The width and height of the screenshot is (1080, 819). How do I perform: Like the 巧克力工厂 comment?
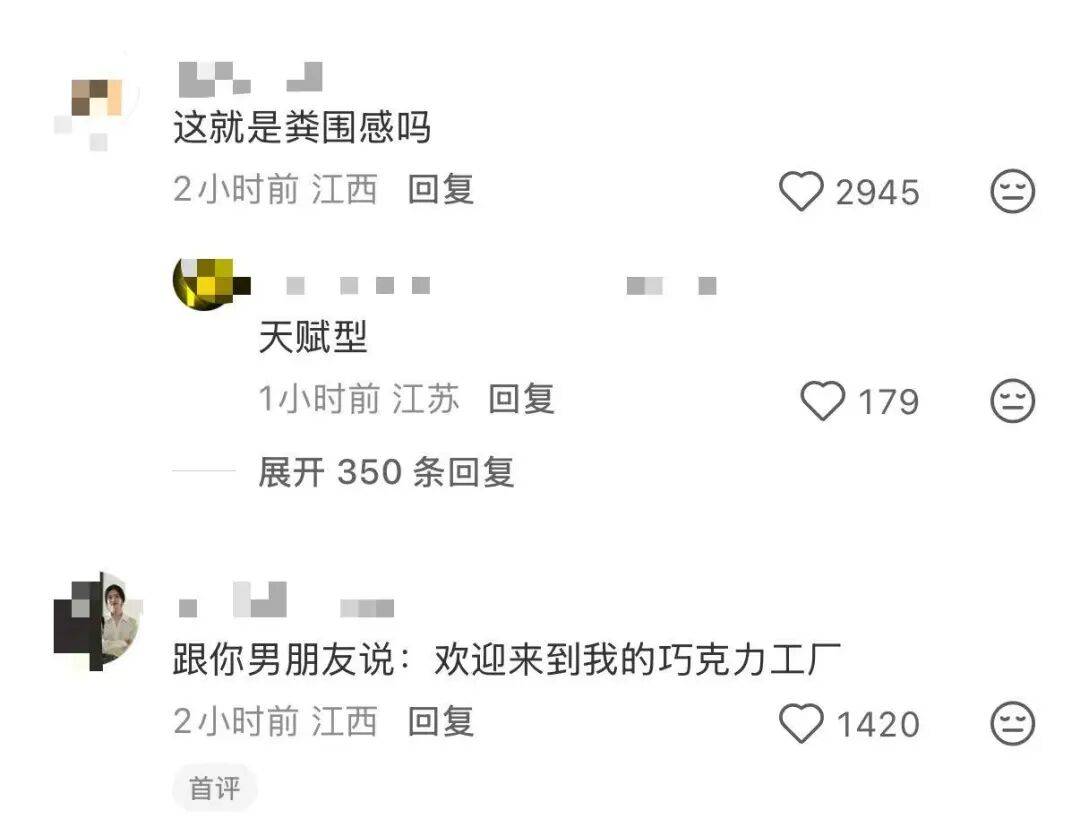(x=801, y=723)
